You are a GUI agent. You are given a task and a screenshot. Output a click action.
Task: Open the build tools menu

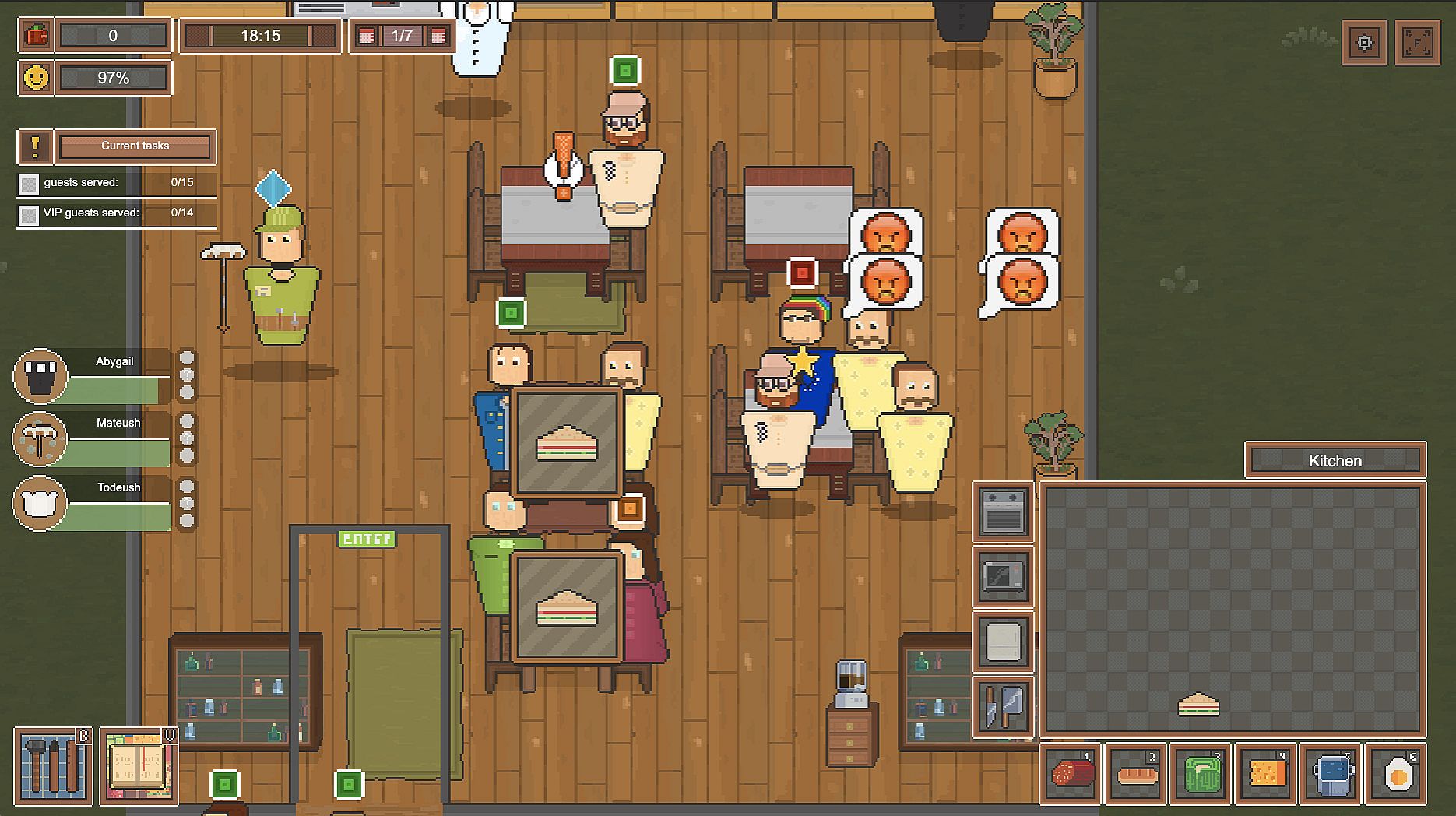[x=52, y=765]
